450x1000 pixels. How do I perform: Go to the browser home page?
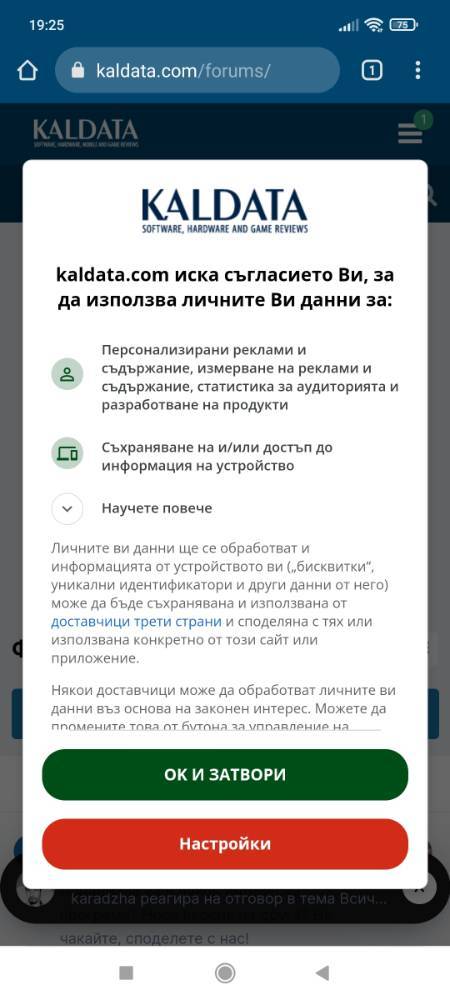(x=27, y=70)
